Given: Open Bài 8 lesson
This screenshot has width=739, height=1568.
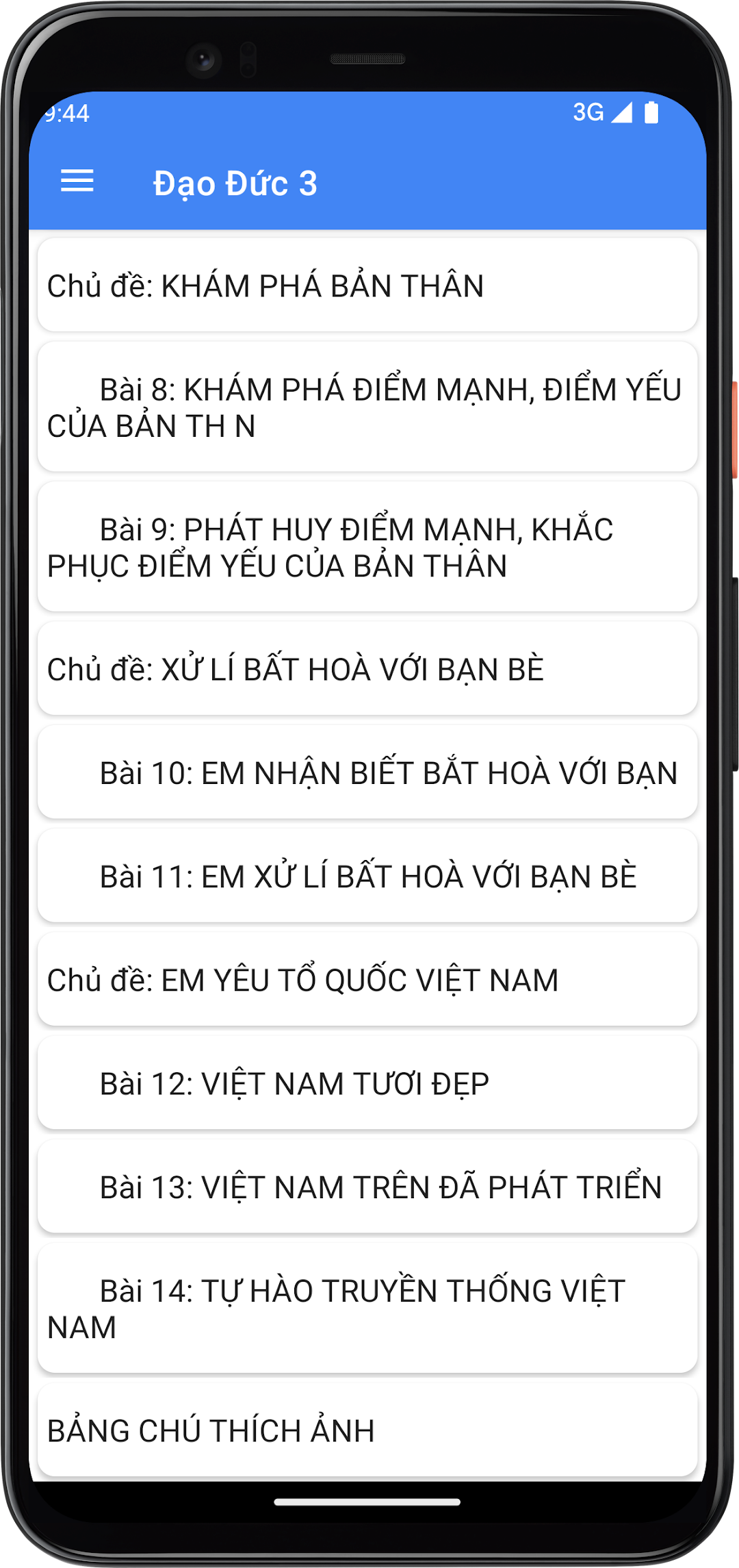Looking at the screenshot, I should (367, 407).
